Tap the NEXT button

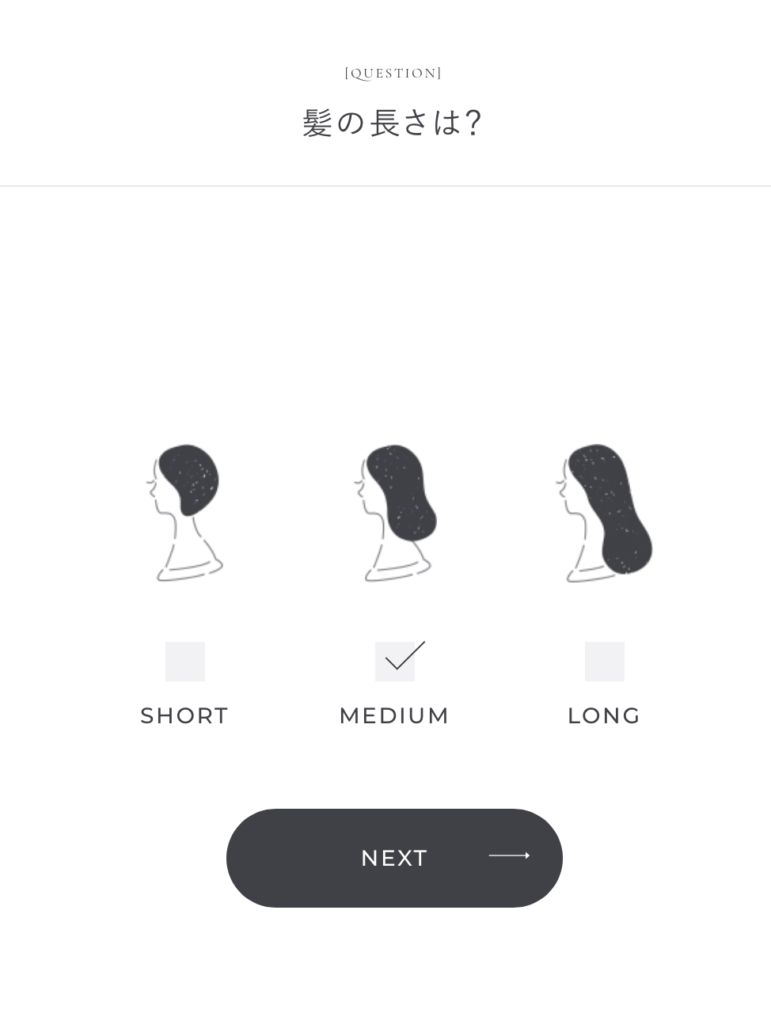pyautogui.click(x=394, y=858)
